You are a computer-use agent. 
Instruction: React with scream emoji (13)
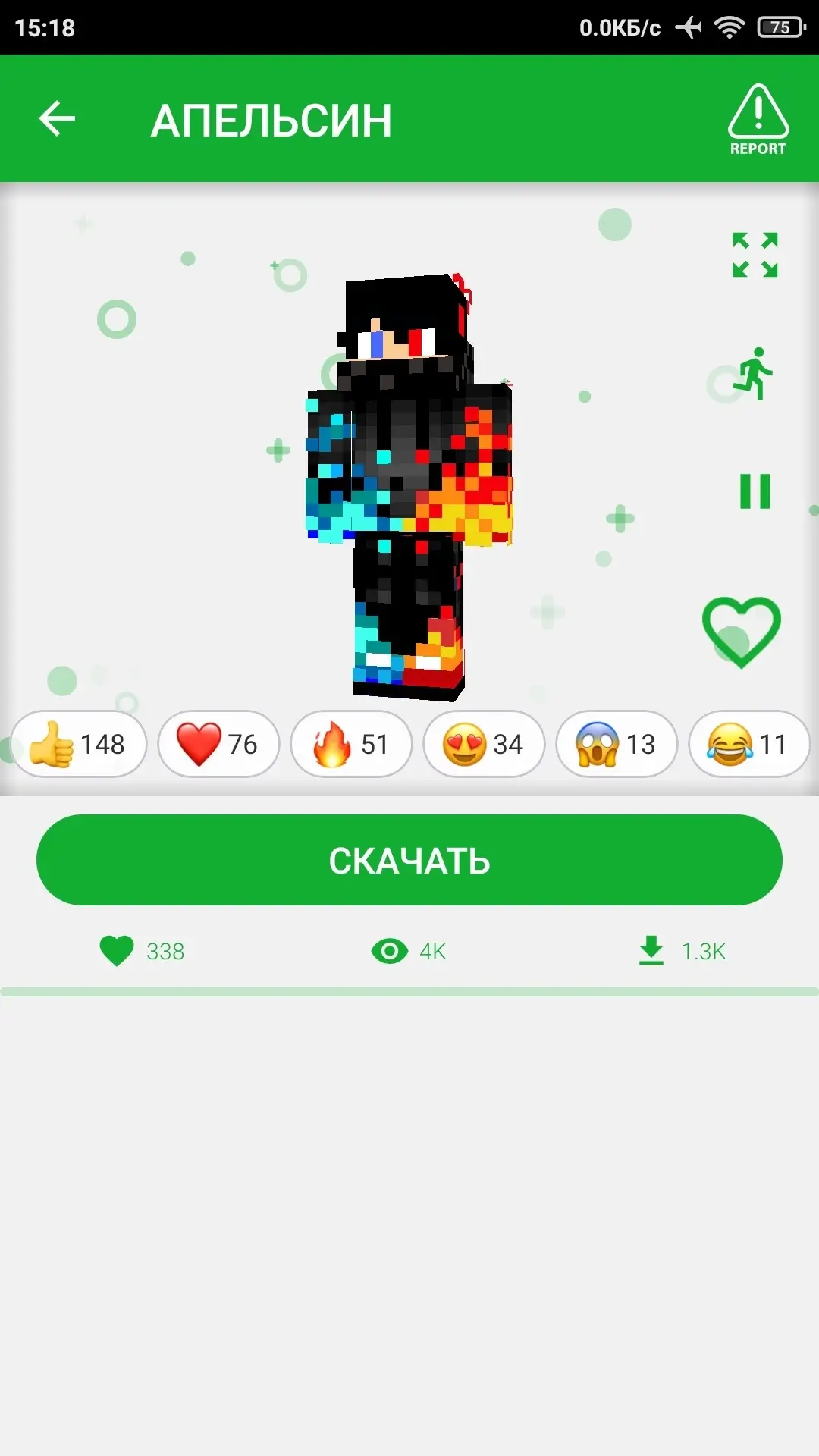pos(617,744)
